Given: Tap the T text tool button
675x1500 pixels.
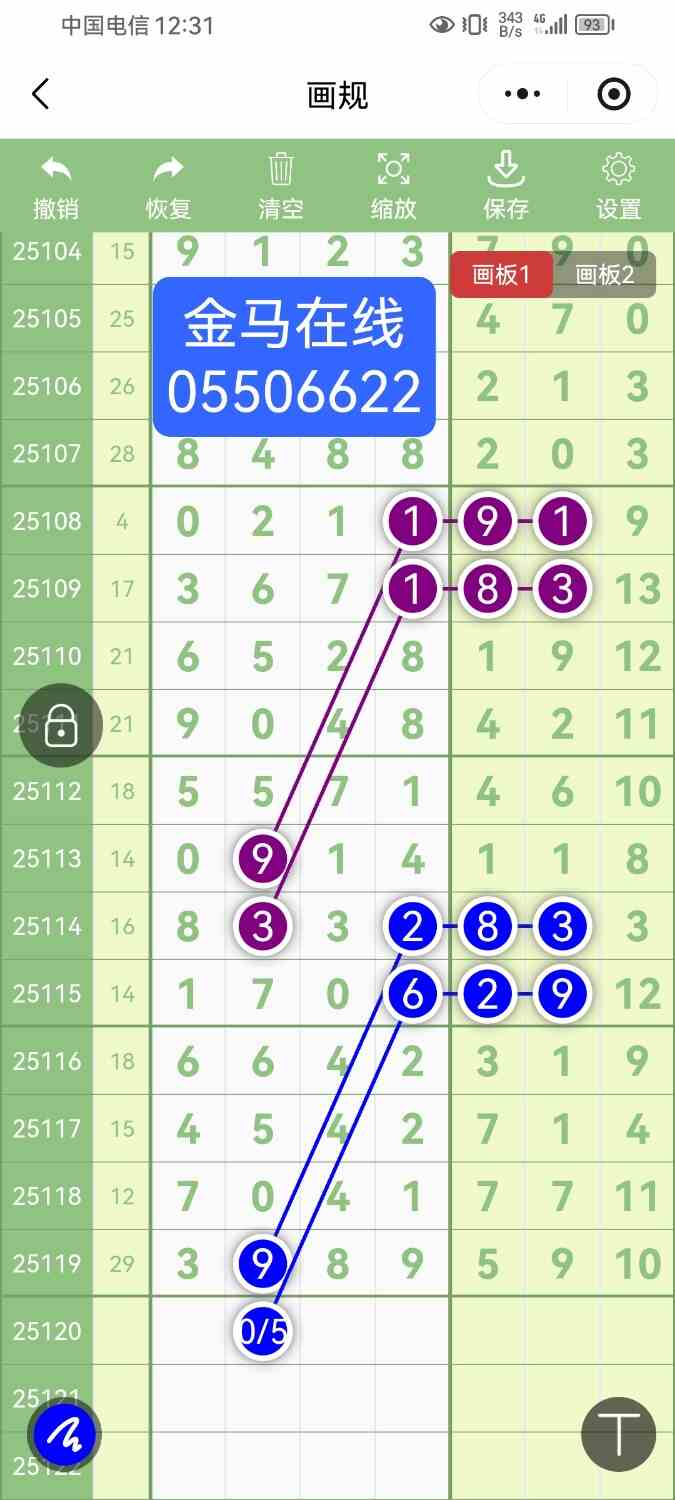Looking at the screenshot, I should point(618,1434).
